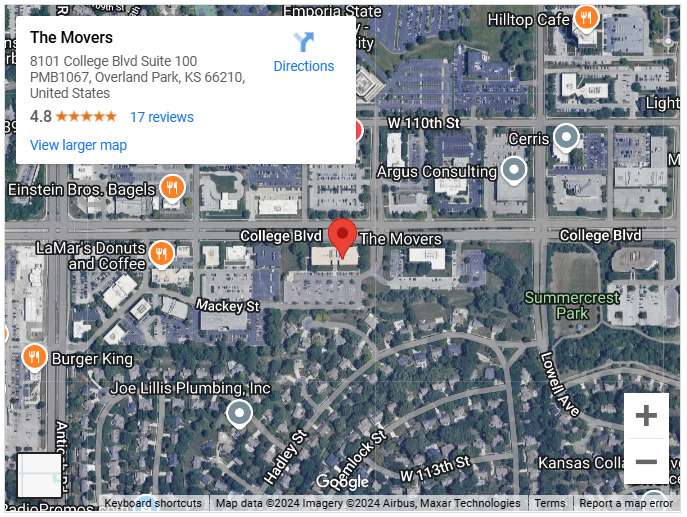Zoom in on the map

click(646, 416)
